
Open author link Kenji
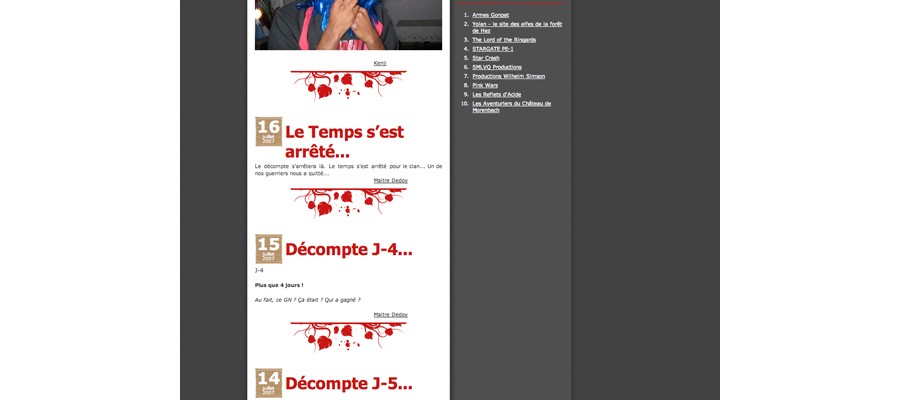380,63
